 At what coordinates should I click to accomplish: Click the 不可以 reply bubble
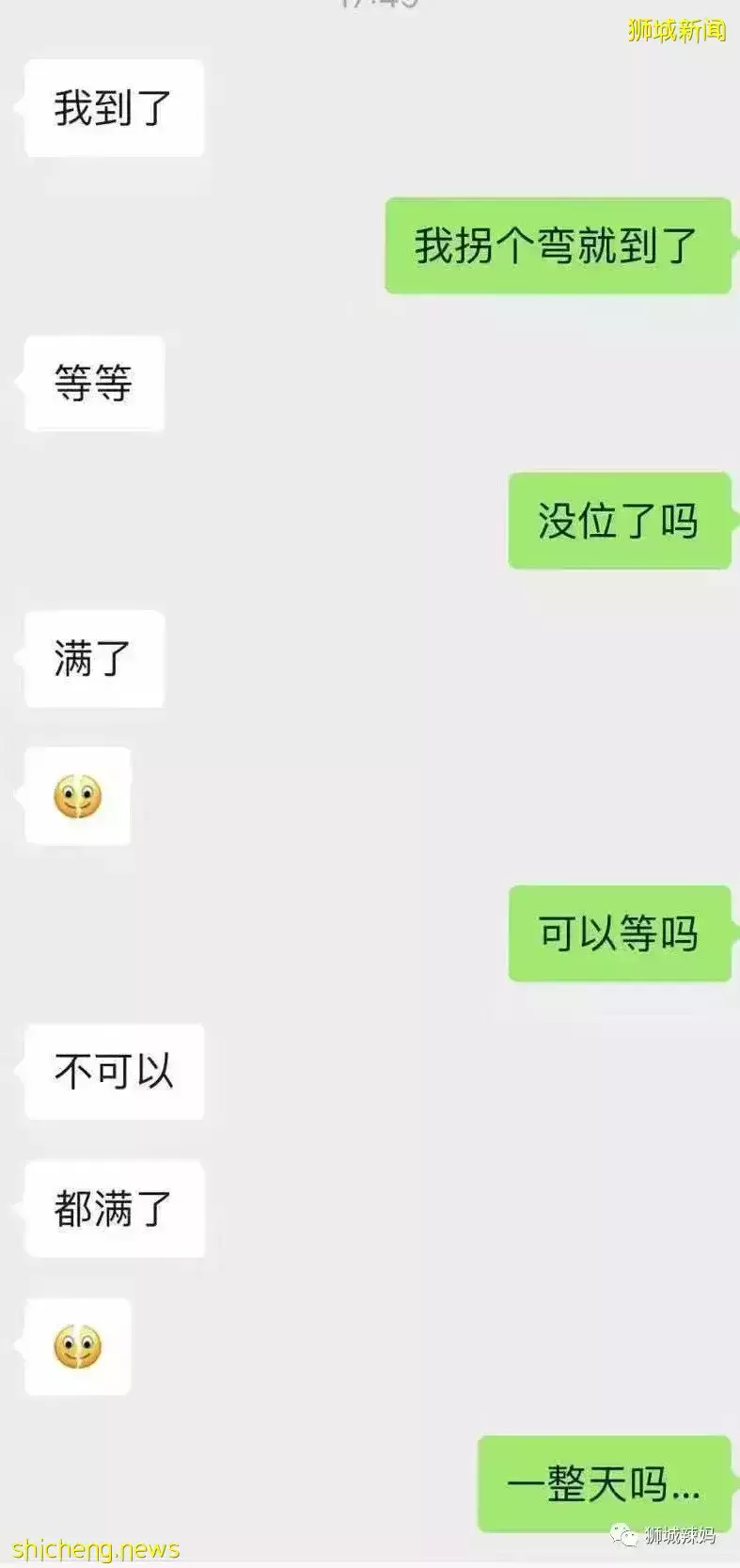coord(113,1073)
